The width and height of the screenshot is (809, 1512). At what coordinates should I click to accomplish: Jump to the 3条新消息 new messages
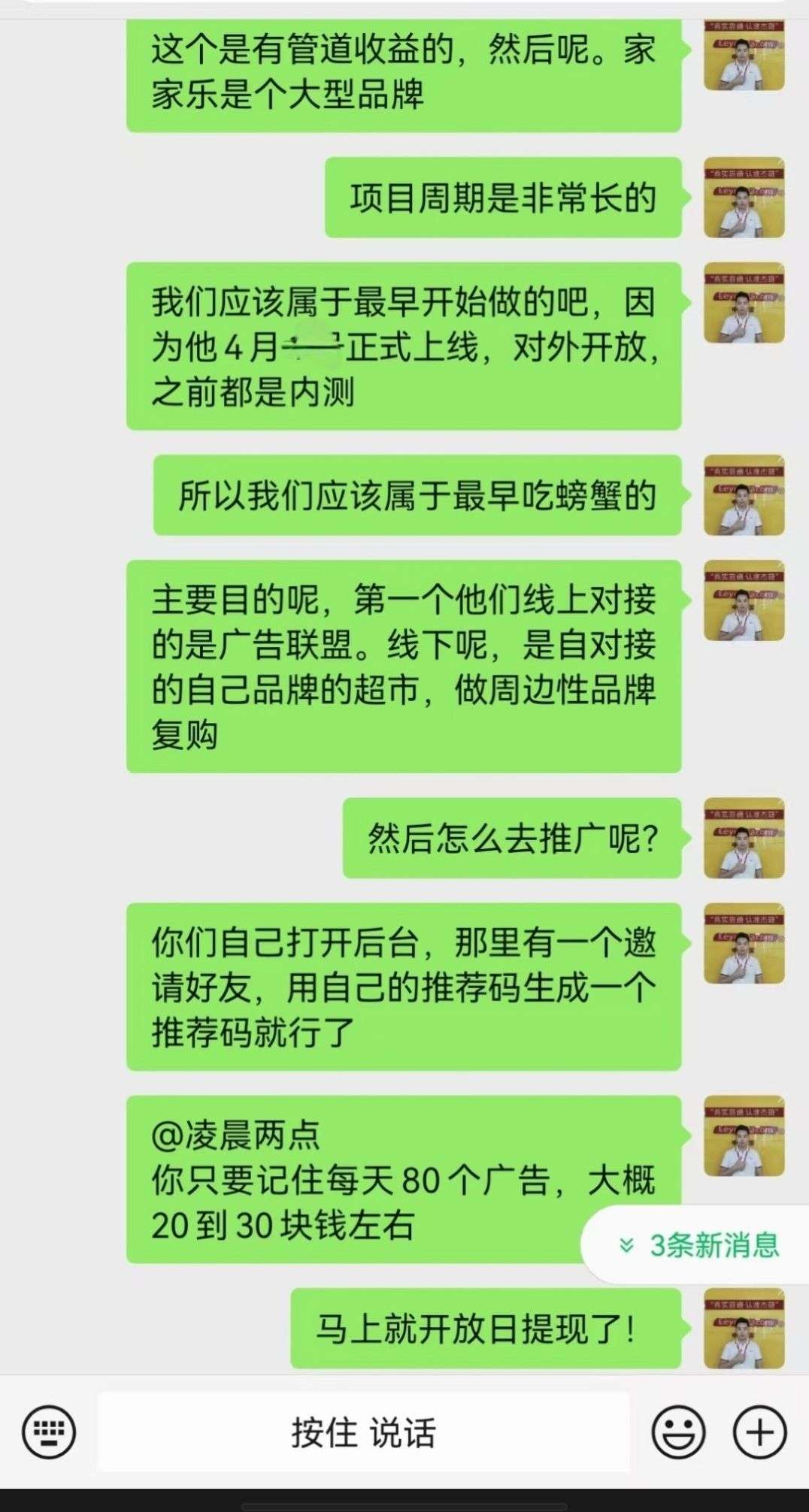tap(699, 1246)
